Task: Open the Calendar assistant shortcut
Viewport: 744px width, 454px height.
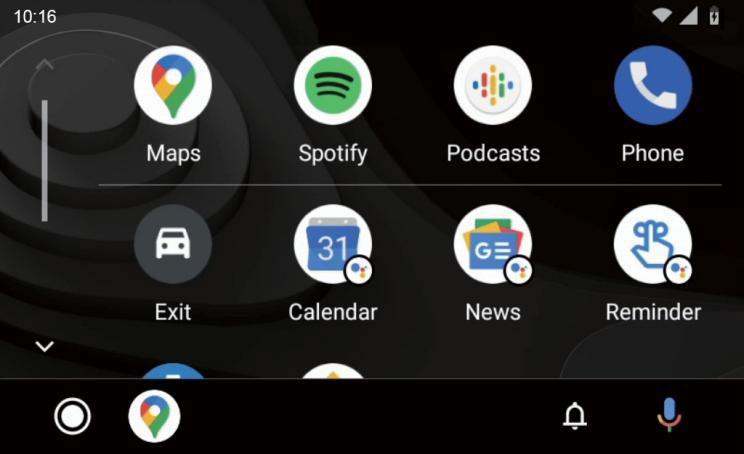Action: pyautogui.click(x=333, y=245)
